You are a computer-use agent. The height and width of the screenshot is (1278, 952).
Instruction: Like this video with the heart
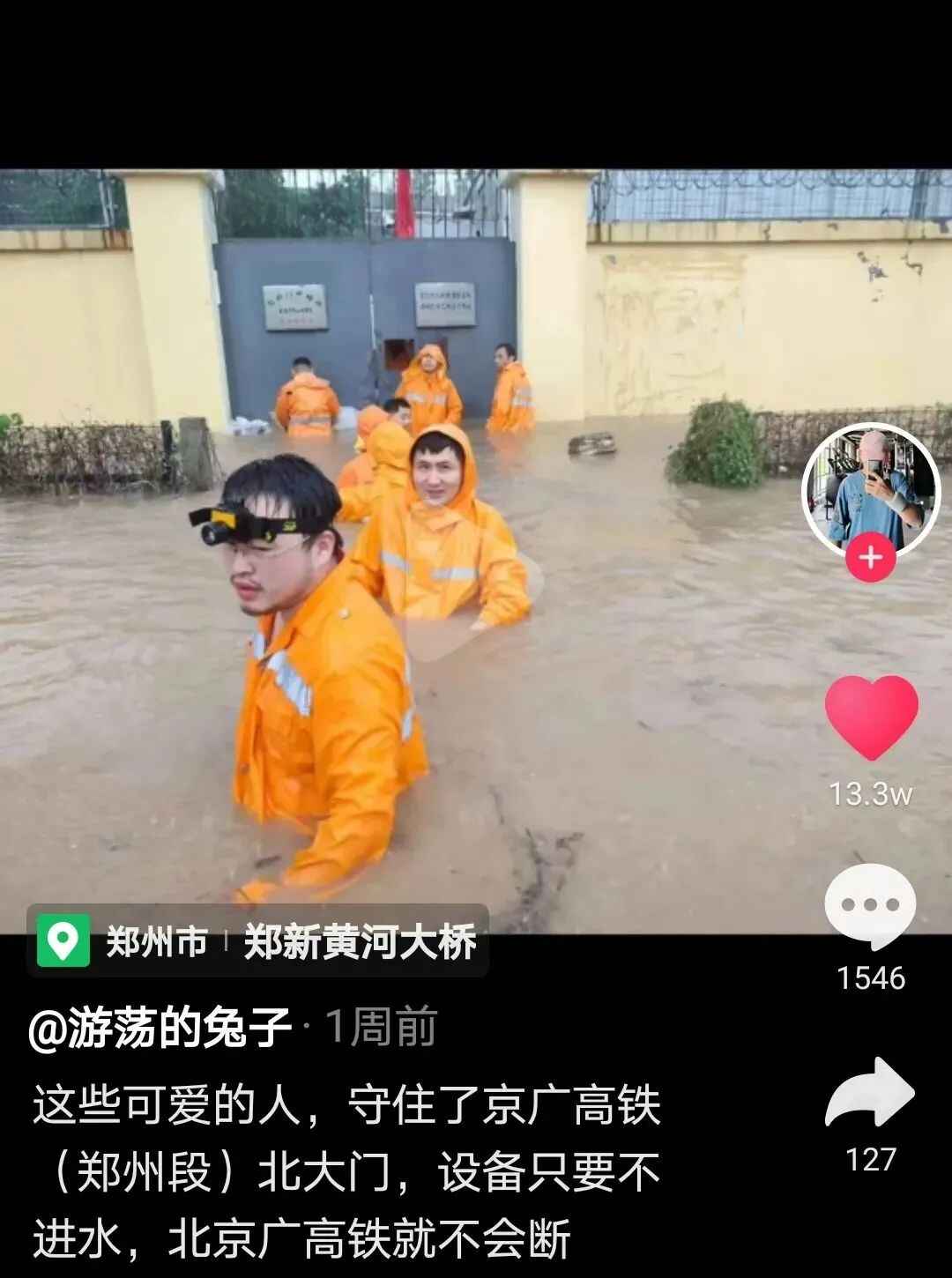click(x=871, y=717)
